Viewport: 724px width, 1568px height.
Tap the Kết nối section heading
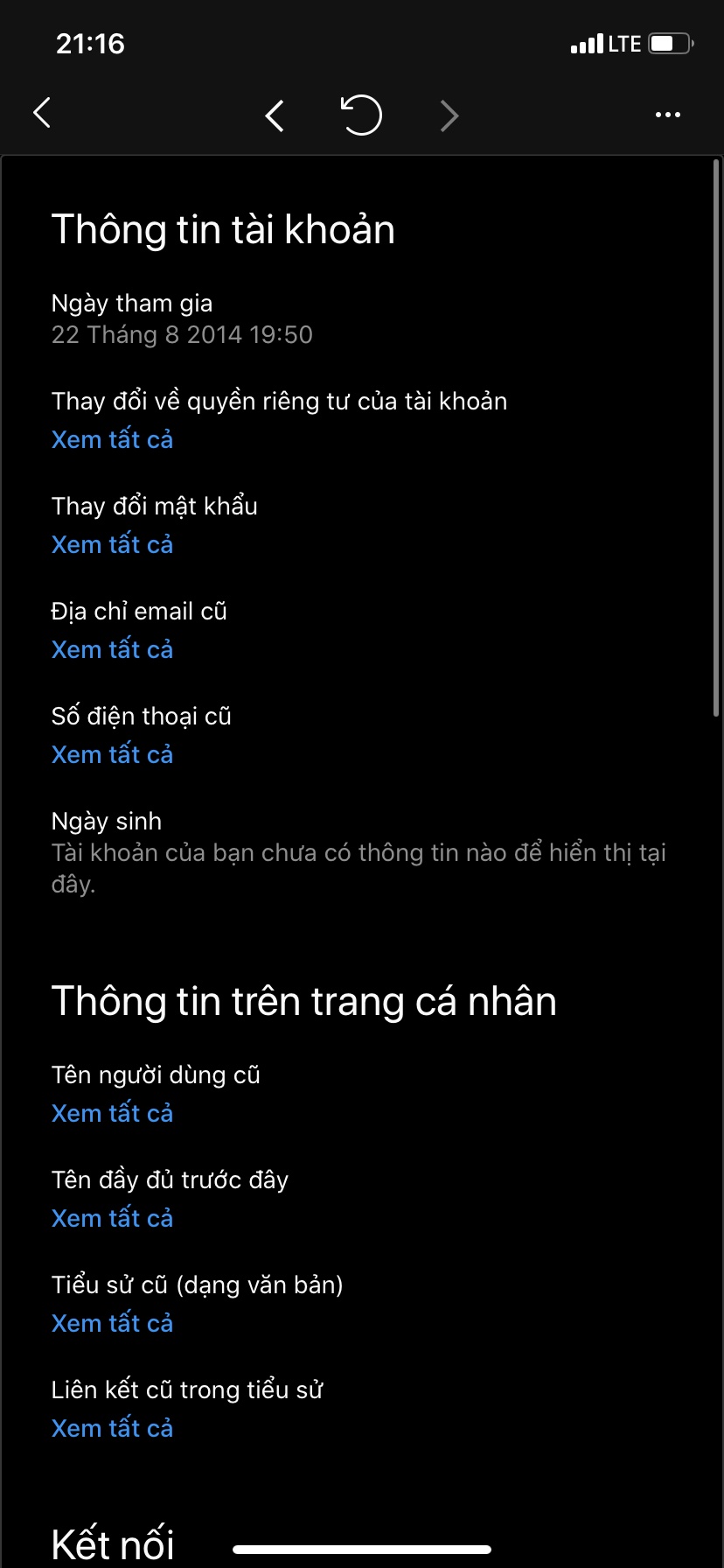coord(113,1543)
